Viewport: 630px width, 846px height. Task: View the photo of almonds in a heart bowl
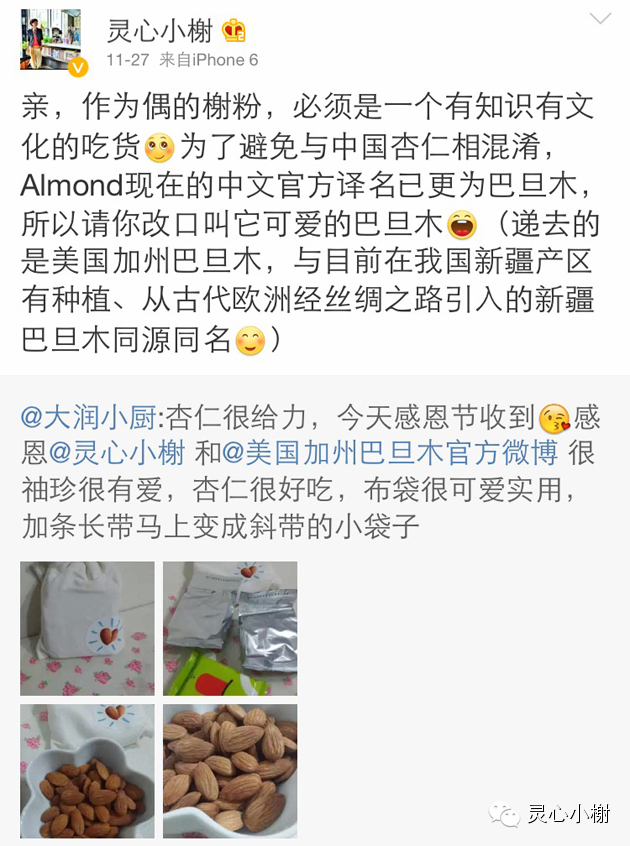pos(88,770)
